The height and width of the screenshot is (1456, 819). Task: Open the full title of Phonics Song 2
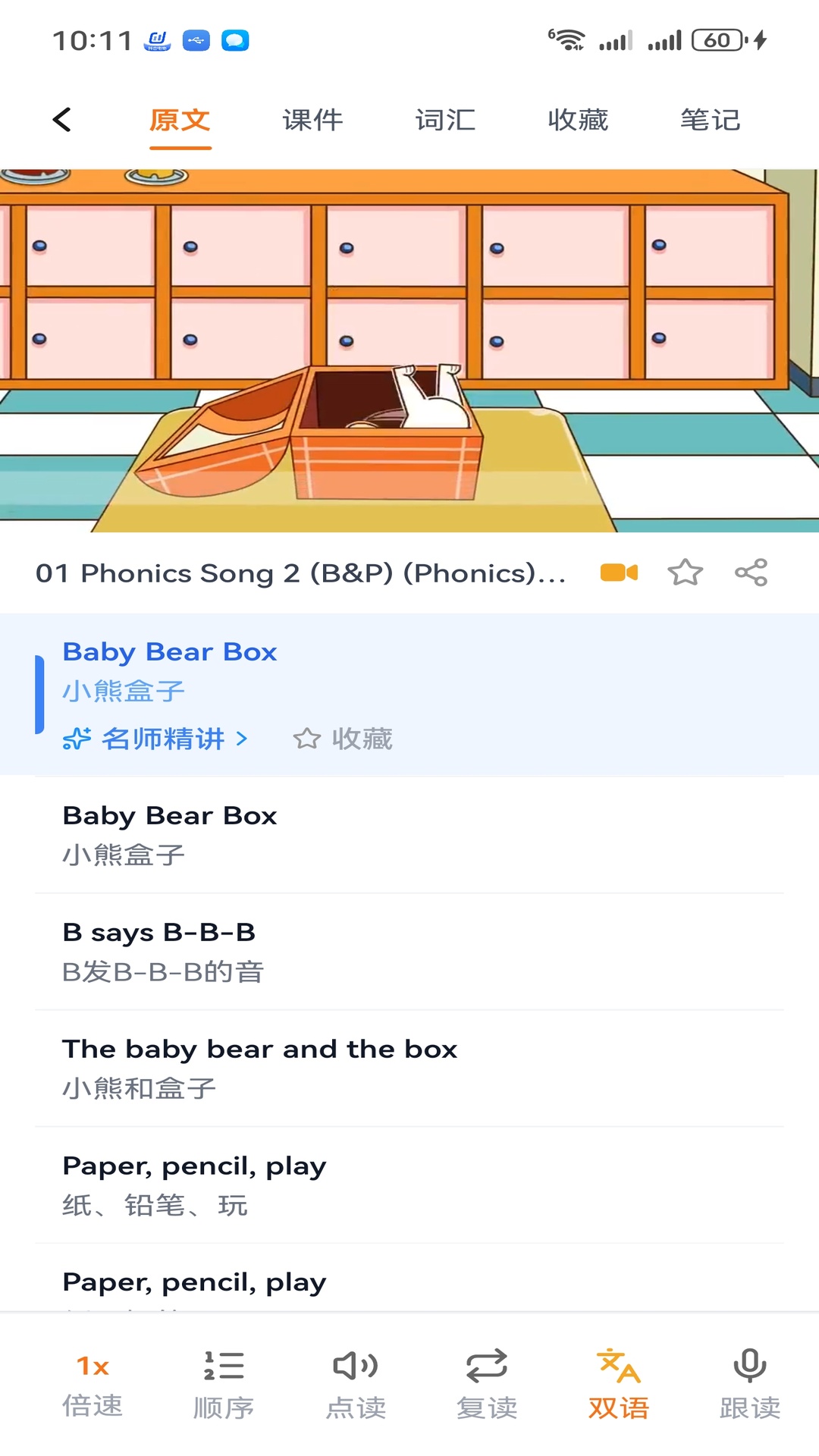click(x=301, y=573)
